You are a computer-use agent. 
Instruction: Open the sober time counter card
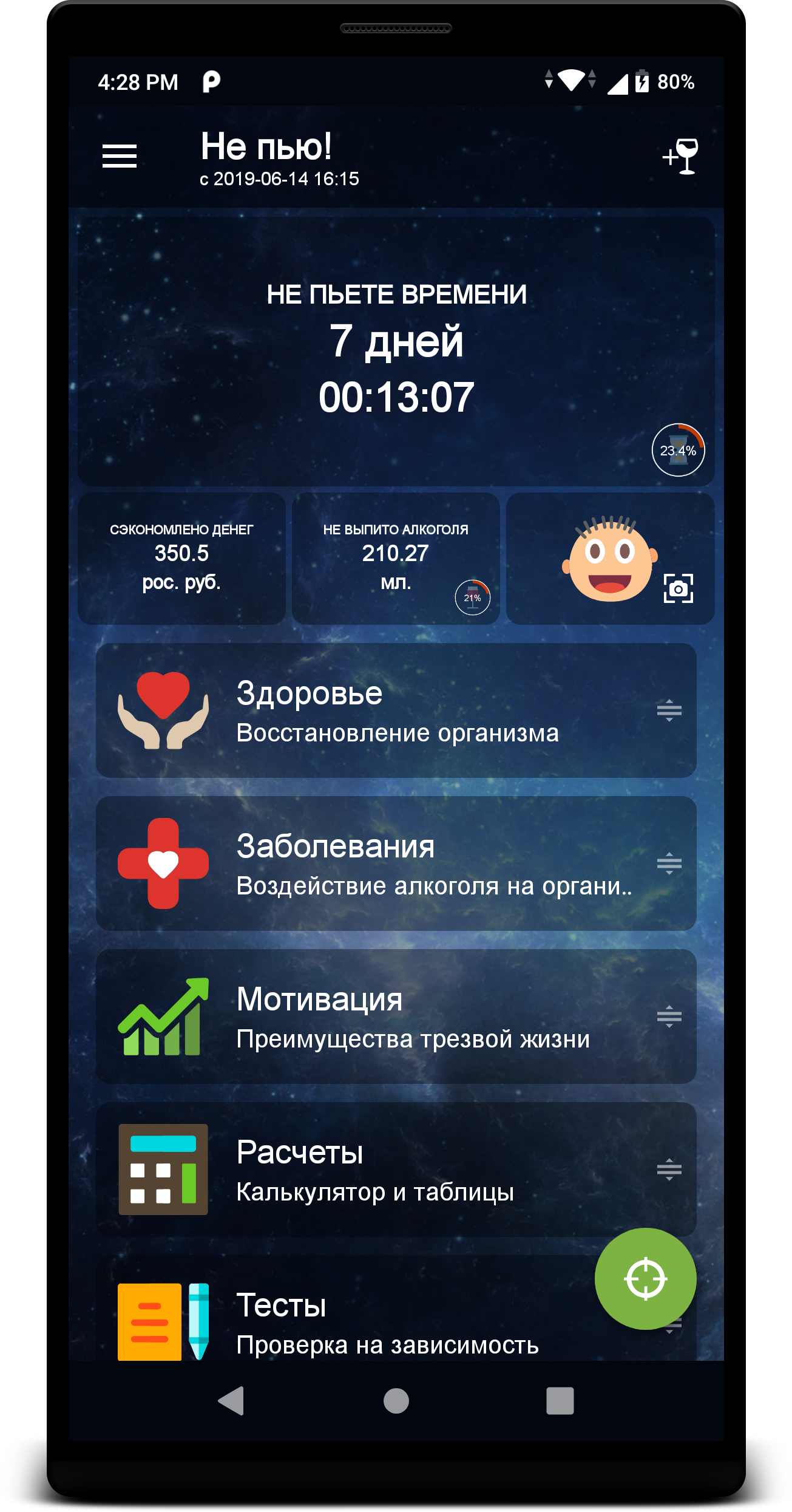point(396,352)
